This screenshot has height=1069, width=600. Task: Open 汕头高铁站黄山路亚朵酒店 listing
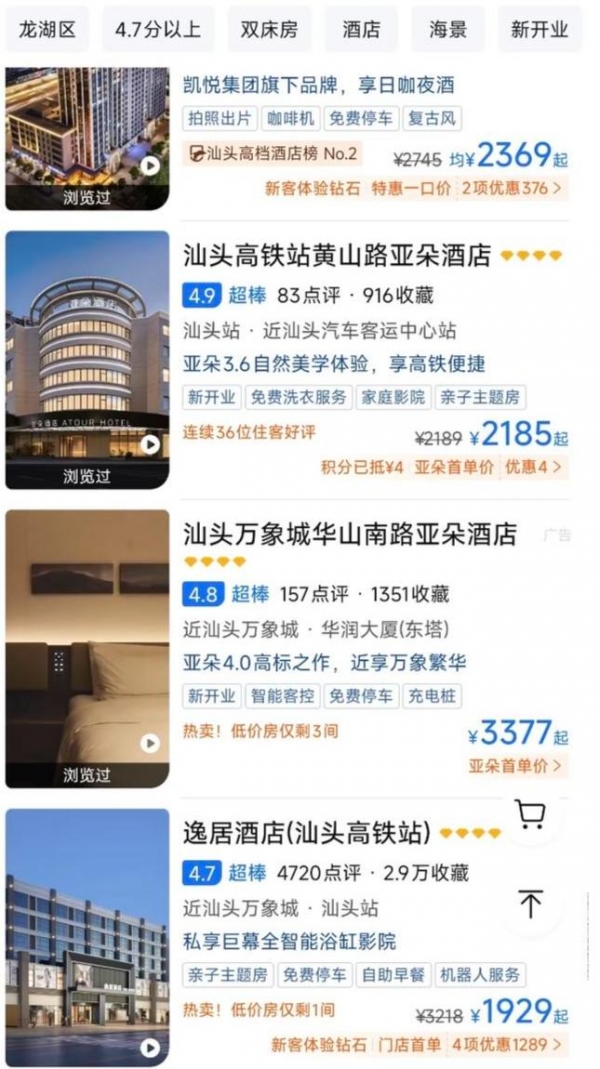[338, 257]
